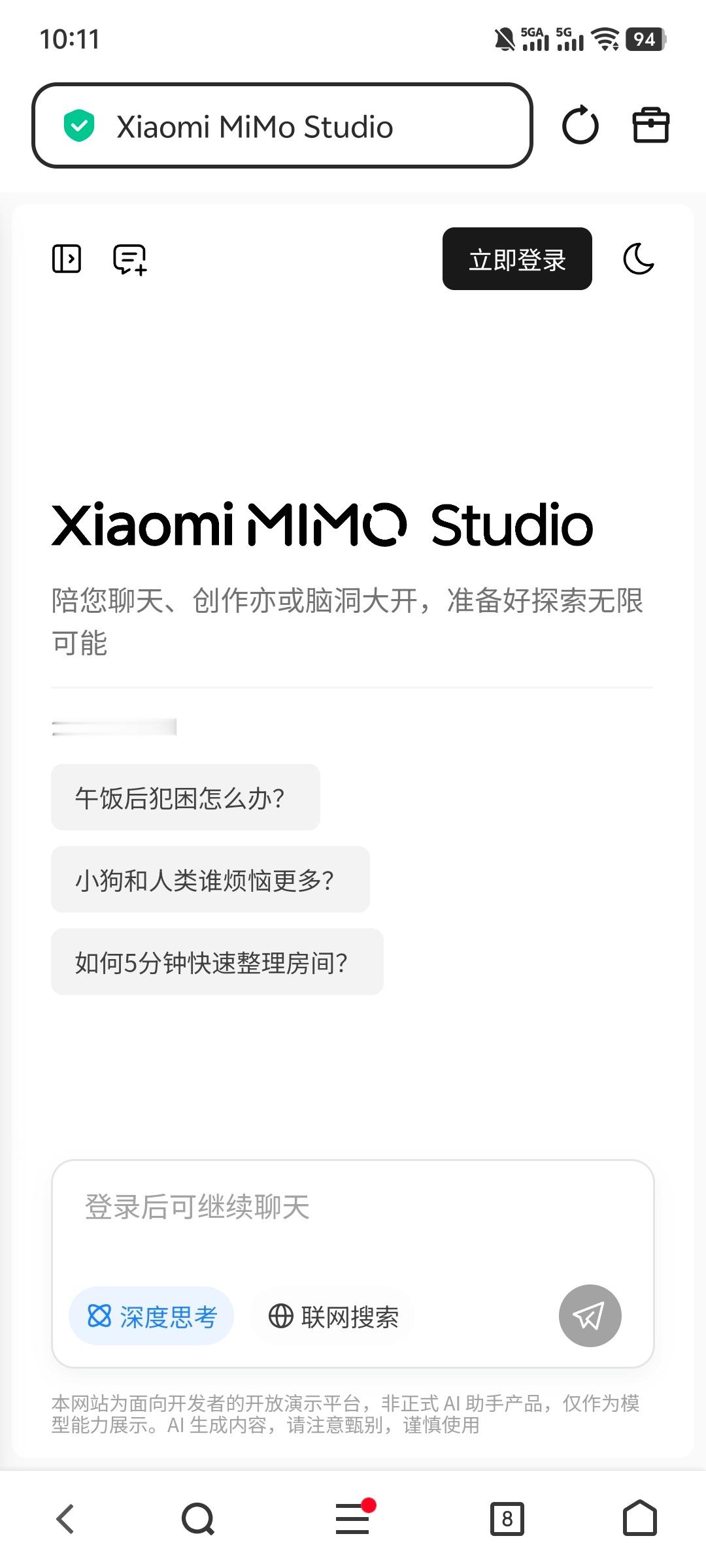
Task: Reload the current page
Action: (580, 125)
